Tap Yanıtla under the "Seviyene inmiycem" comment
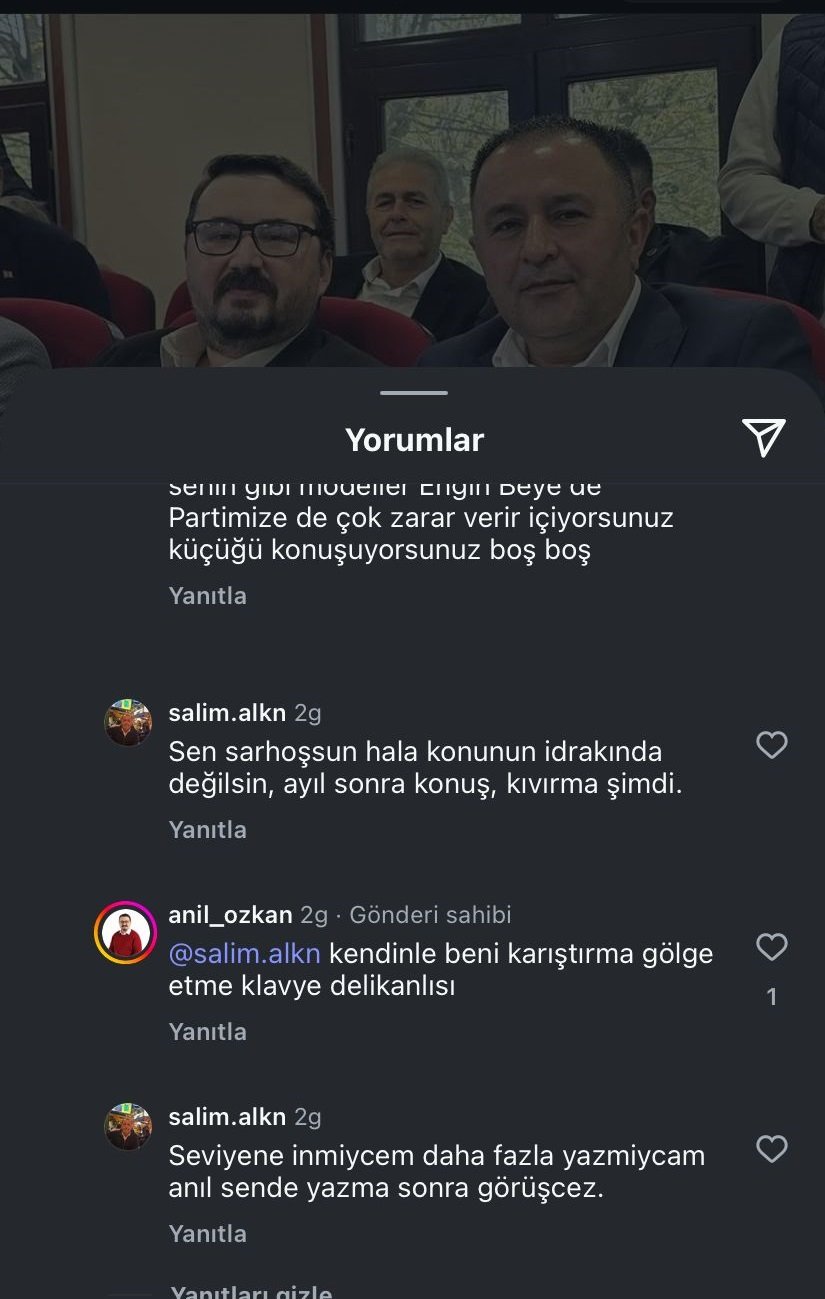825x1299 pixels. coord(207,1234)
